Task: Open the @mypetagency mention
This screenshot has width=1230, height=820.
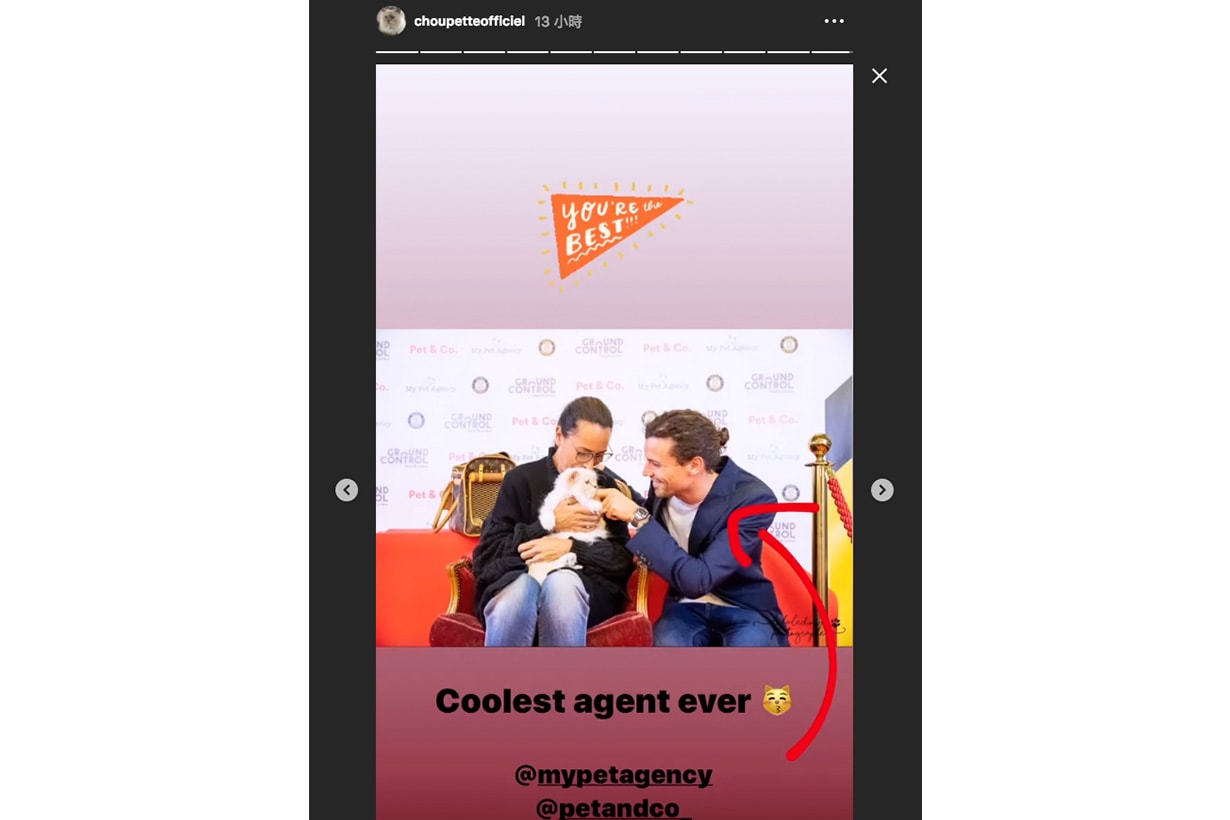Action: [x=613, y=774]
